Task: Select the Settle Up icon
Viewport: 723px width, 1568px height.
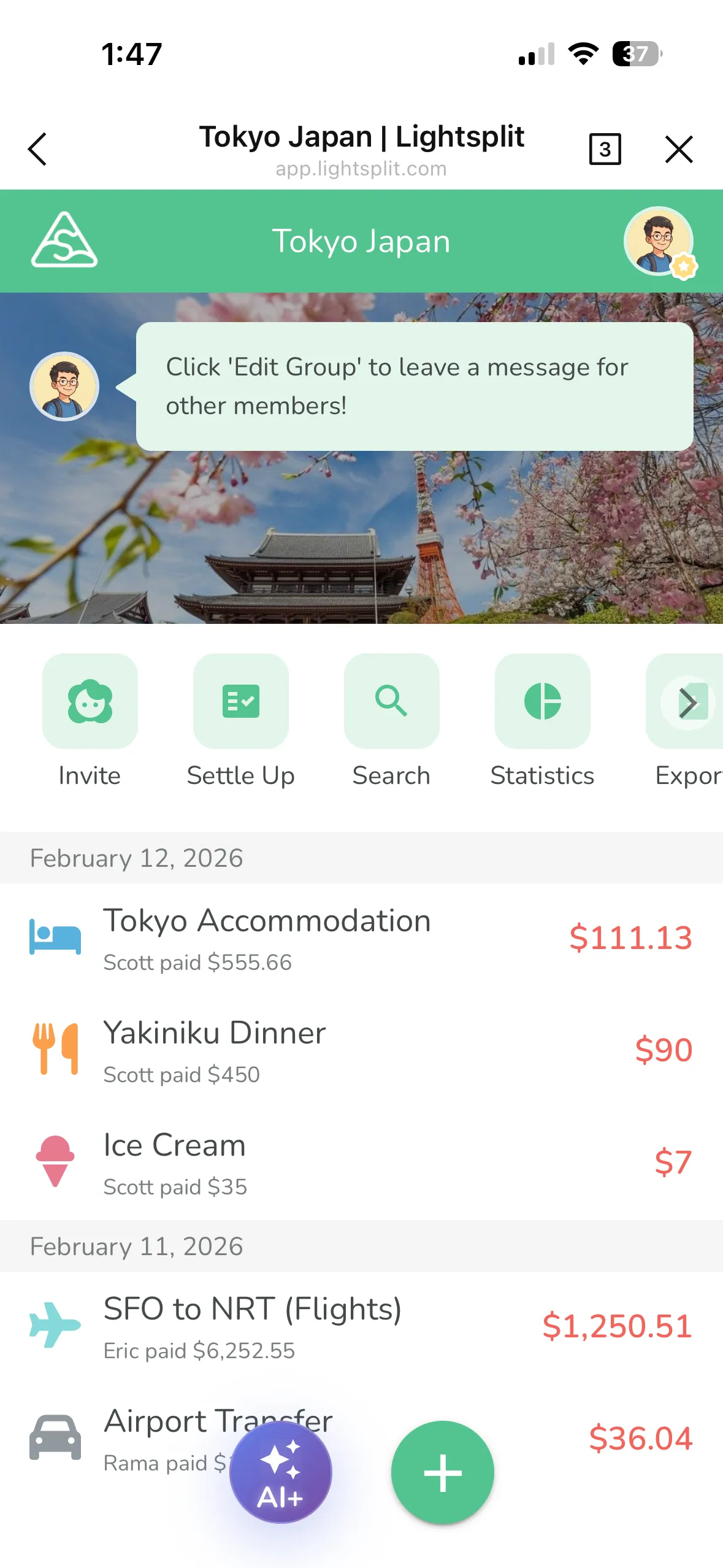Action: 240,702
